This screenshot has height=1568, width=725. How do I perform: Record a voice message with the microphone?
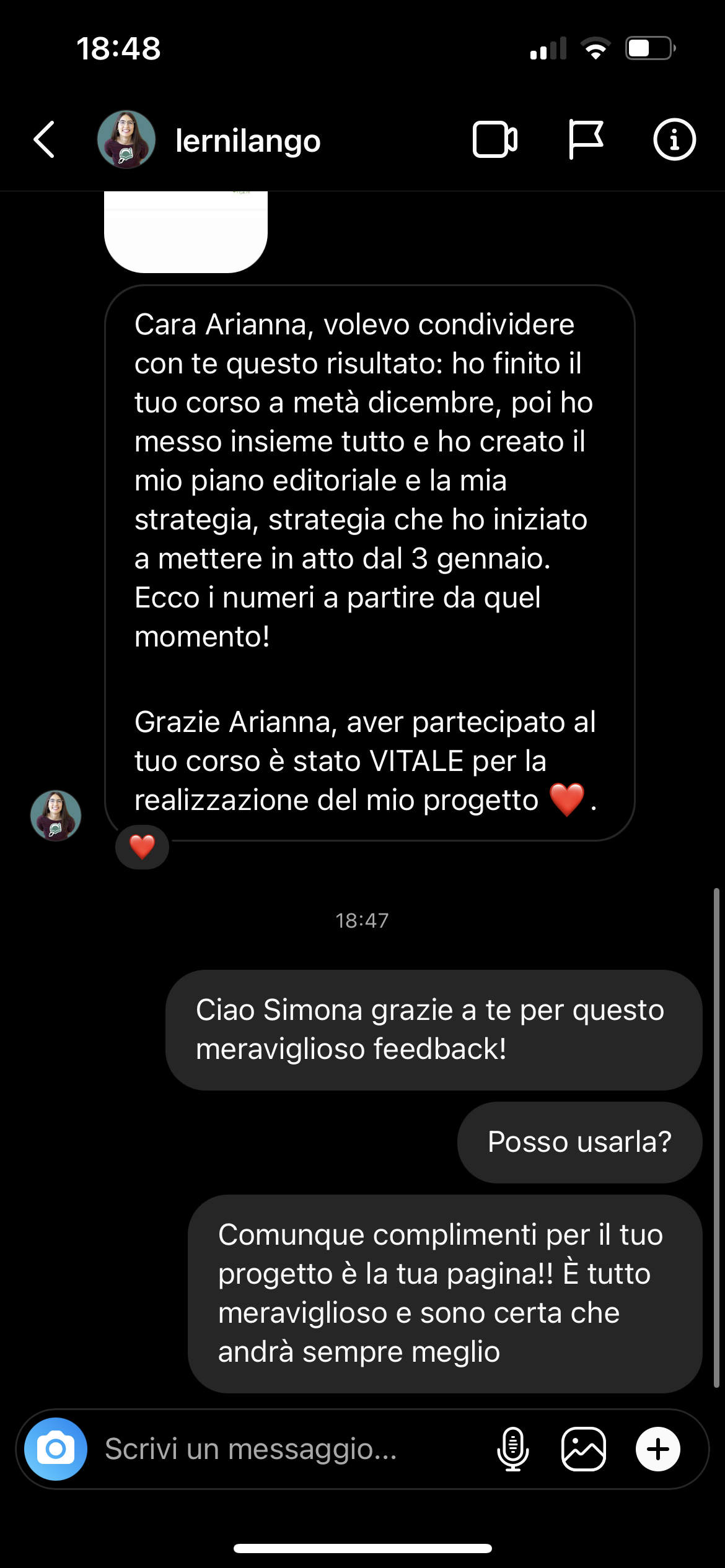tap(513, 1449)
